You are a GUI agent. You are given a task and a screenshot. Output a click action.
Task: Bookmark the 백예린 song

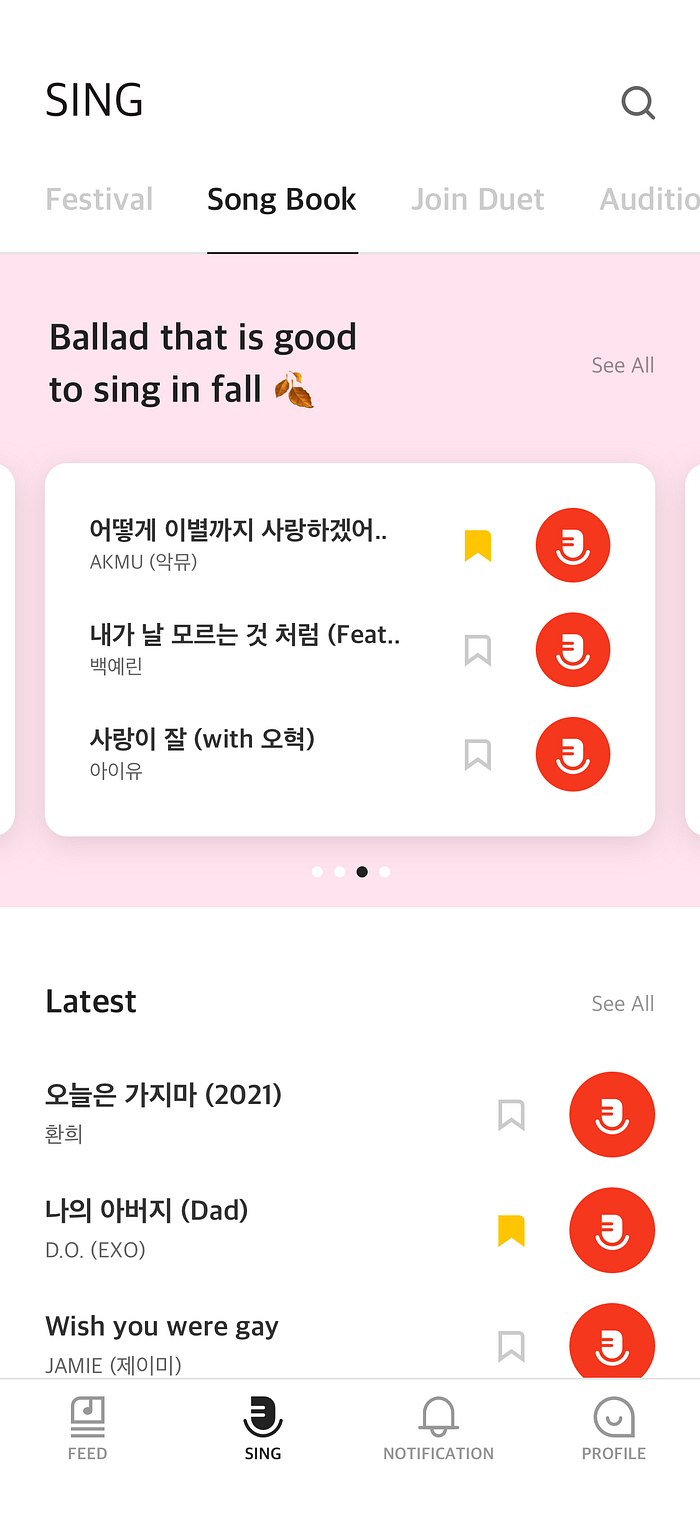[478, 650]
